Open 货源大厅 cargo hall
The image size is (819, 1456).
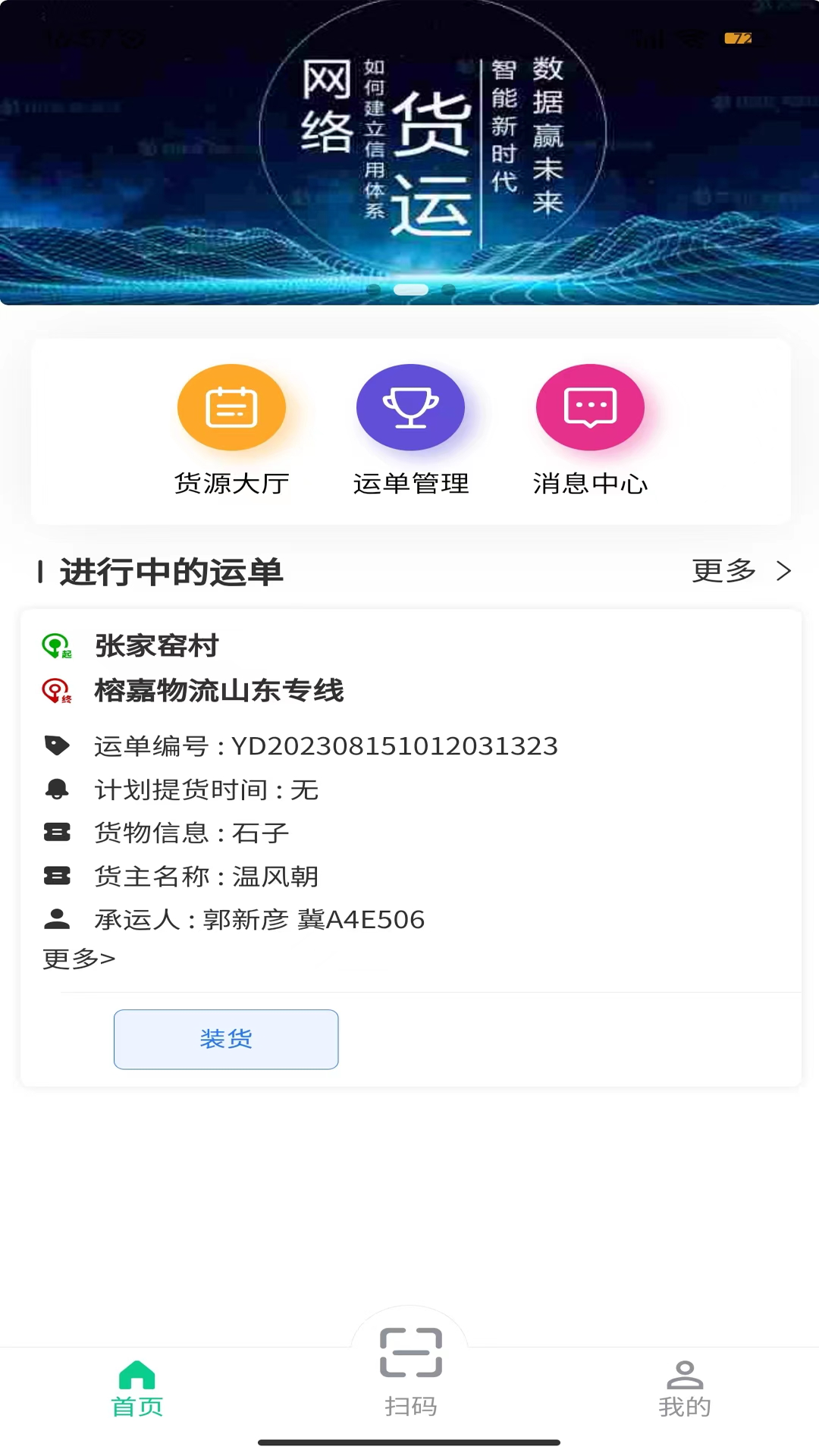231,430
